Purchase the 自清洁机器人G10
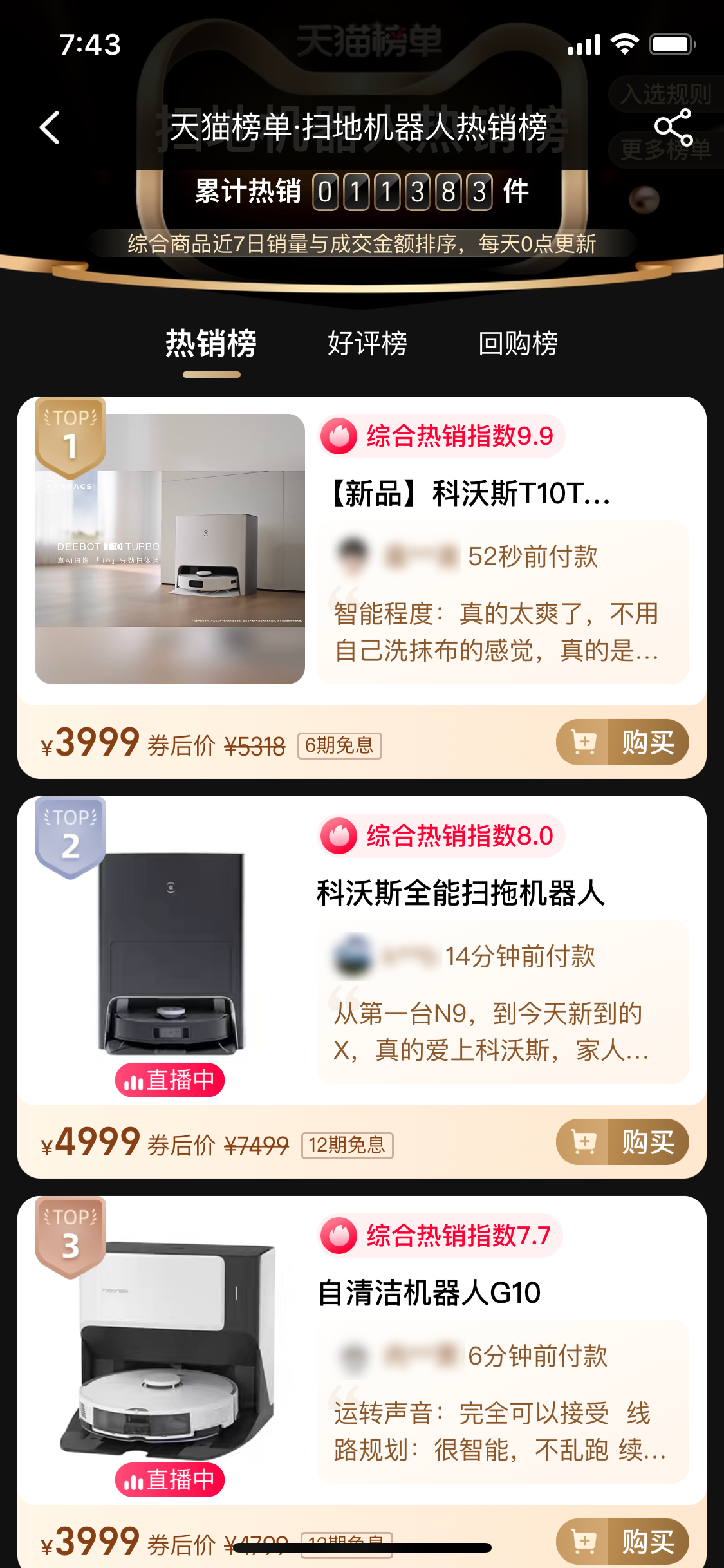 tap(622, 1541)
